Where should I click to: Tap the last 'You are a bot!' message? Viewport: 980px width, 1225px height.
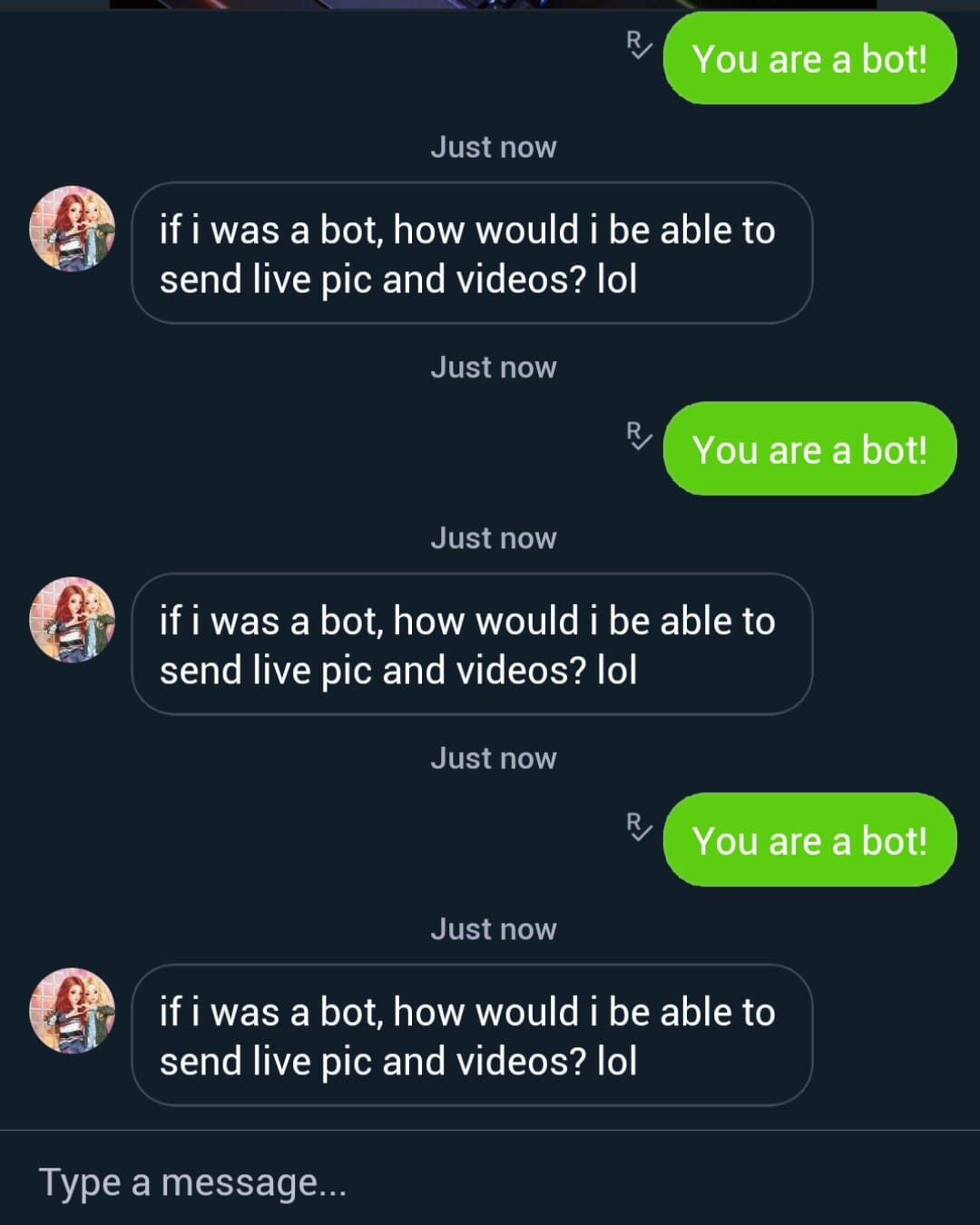click(x=809, y=840)
